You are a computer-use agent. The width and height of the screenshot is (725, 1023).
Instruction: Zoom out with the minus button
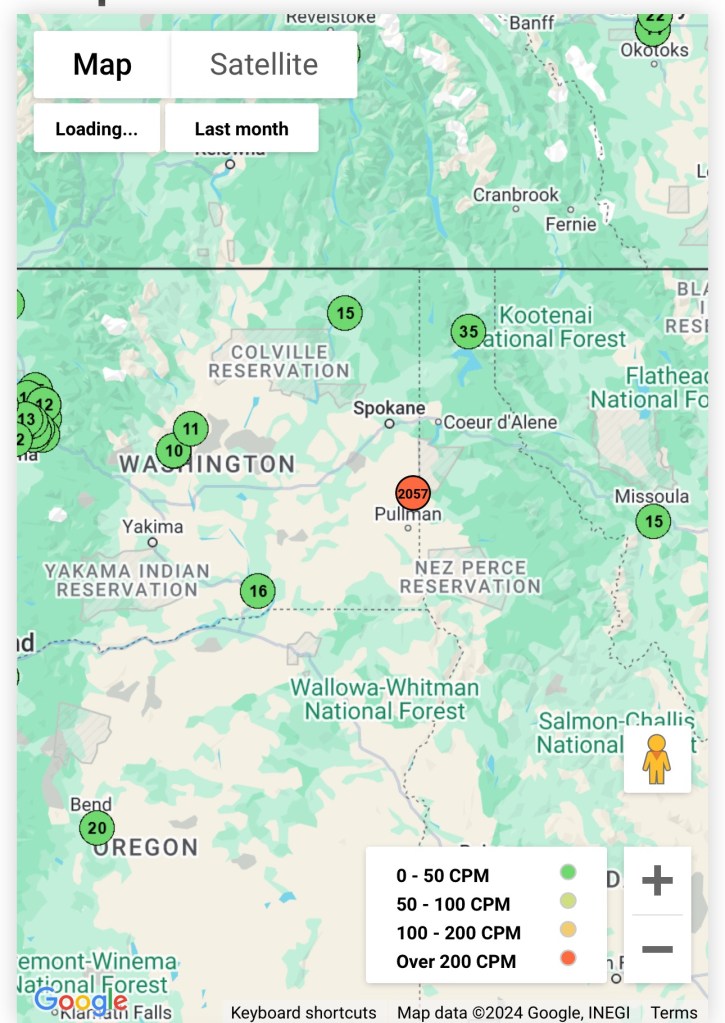tap(657, 948)
